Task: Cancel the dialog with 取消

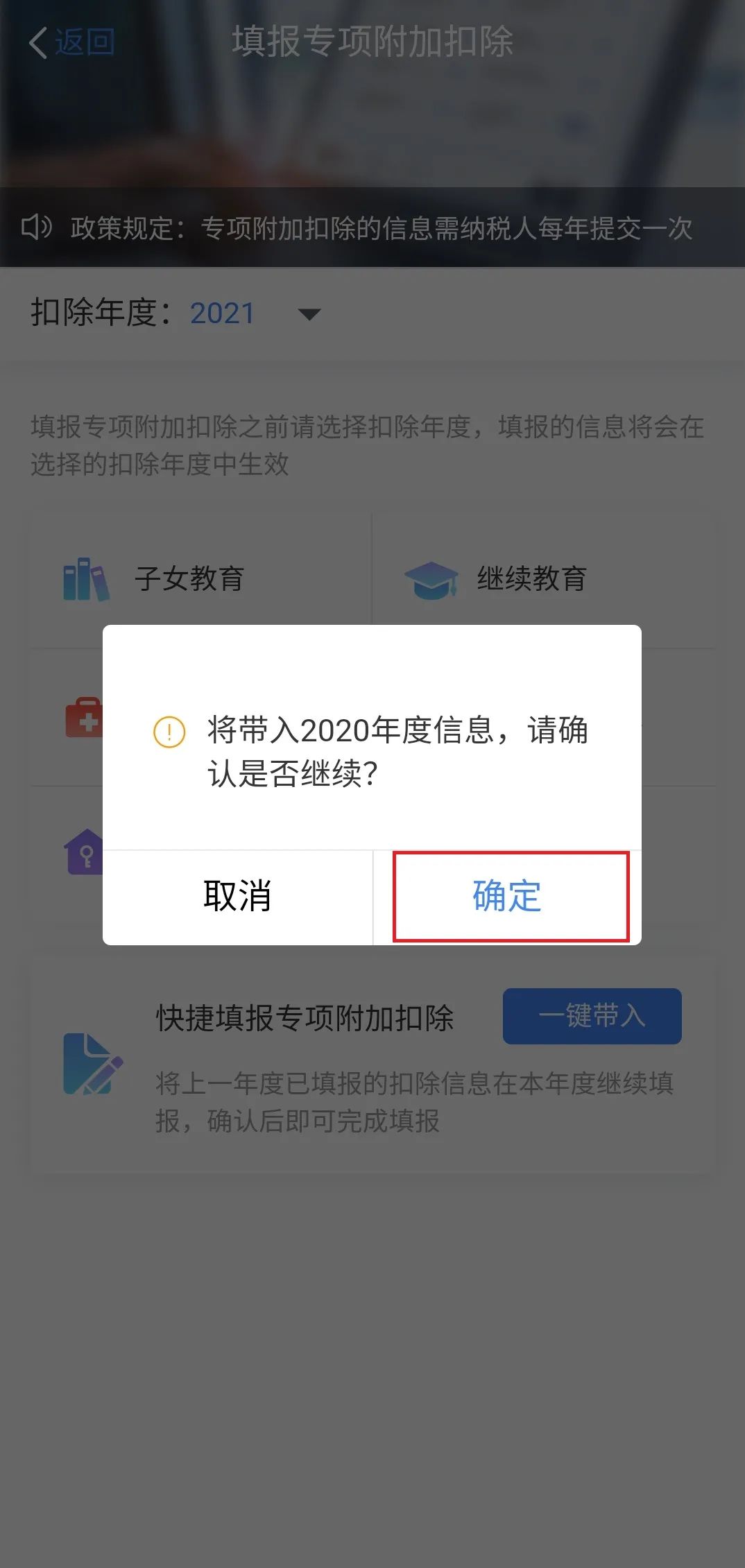Action: (237, 896)
